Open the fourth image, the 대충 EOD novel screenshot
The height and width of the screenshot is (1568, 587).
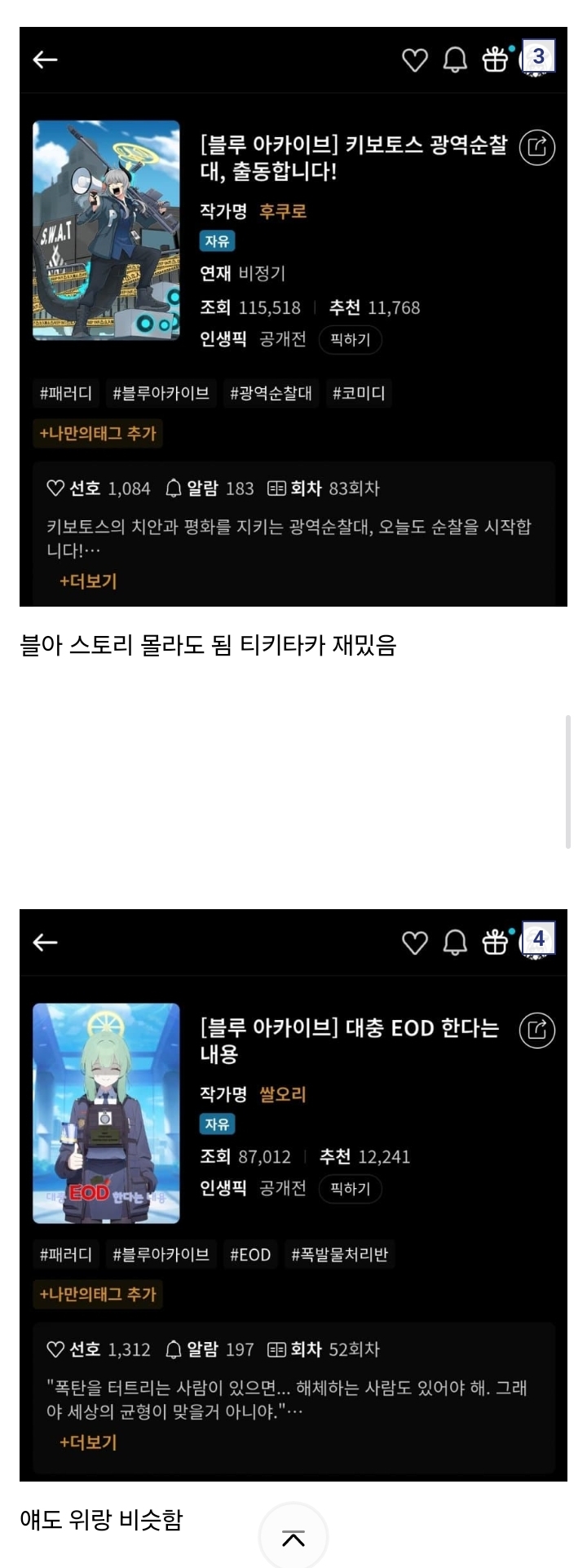click(x=293, y=1195)
